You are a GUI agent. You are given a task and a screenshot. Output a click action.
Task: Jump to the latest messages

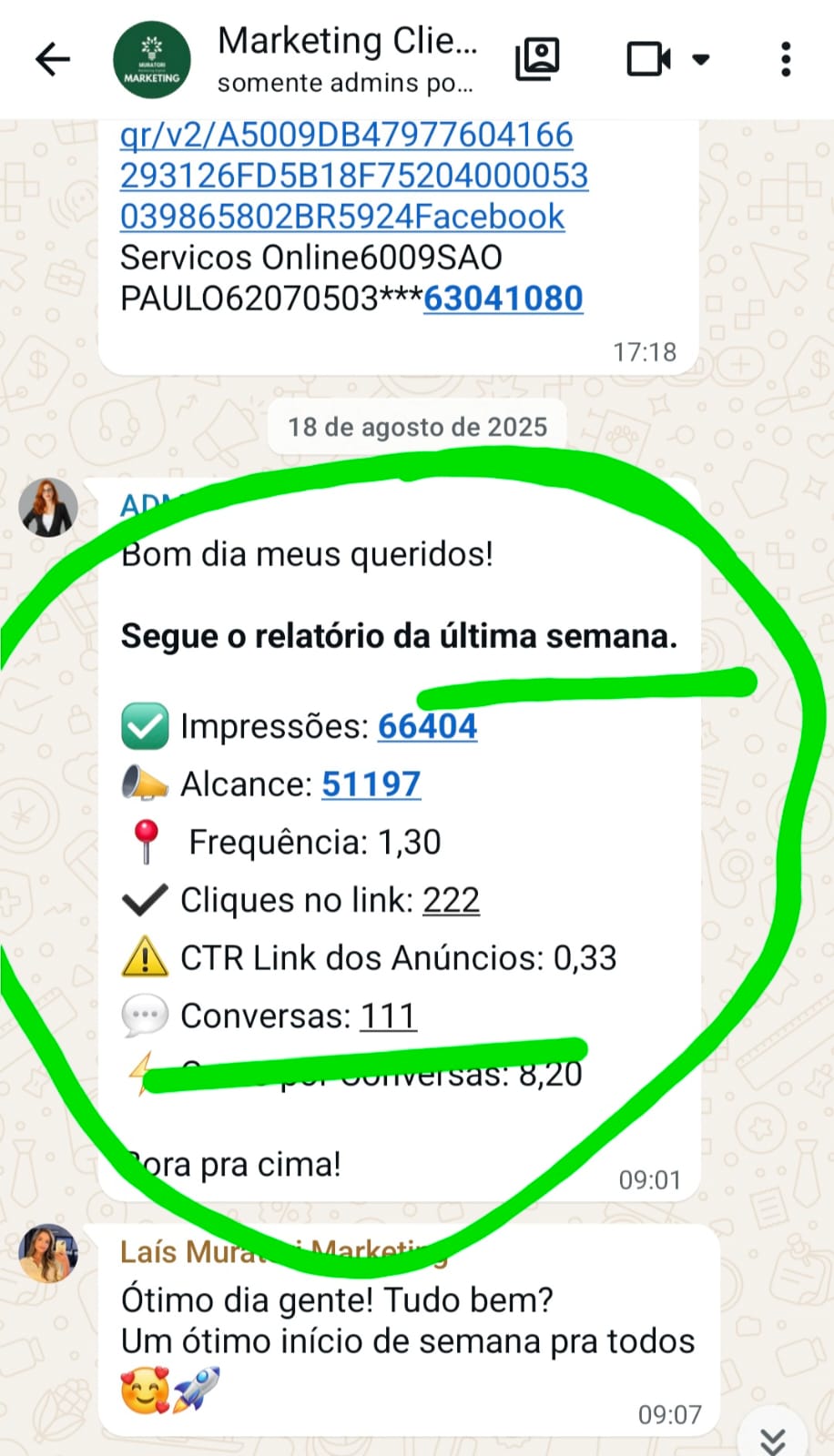click(773, 1437)
